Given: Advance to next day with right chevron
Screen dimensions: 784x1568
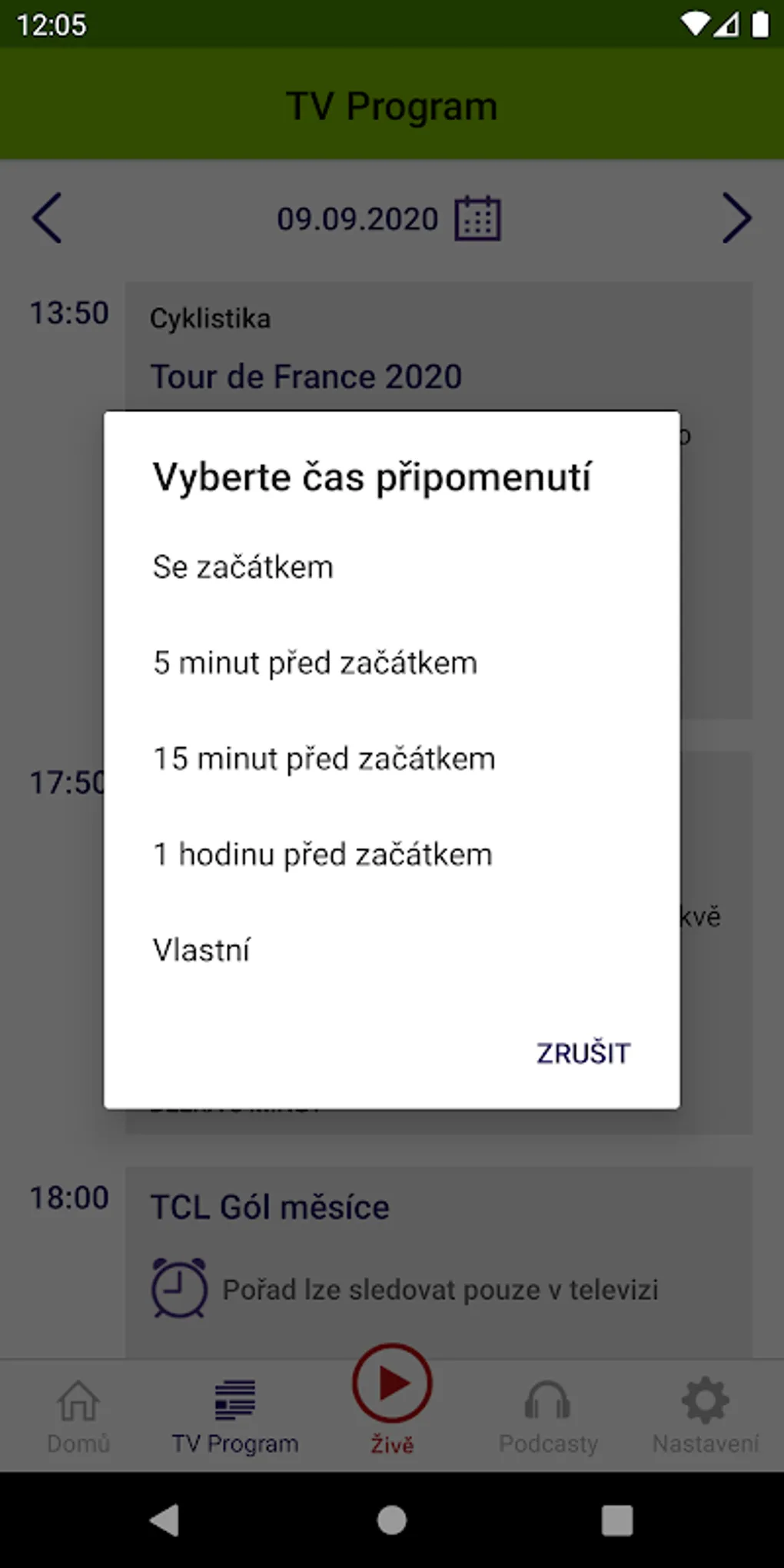Looking at the screenshot, I should coord(736,219).
